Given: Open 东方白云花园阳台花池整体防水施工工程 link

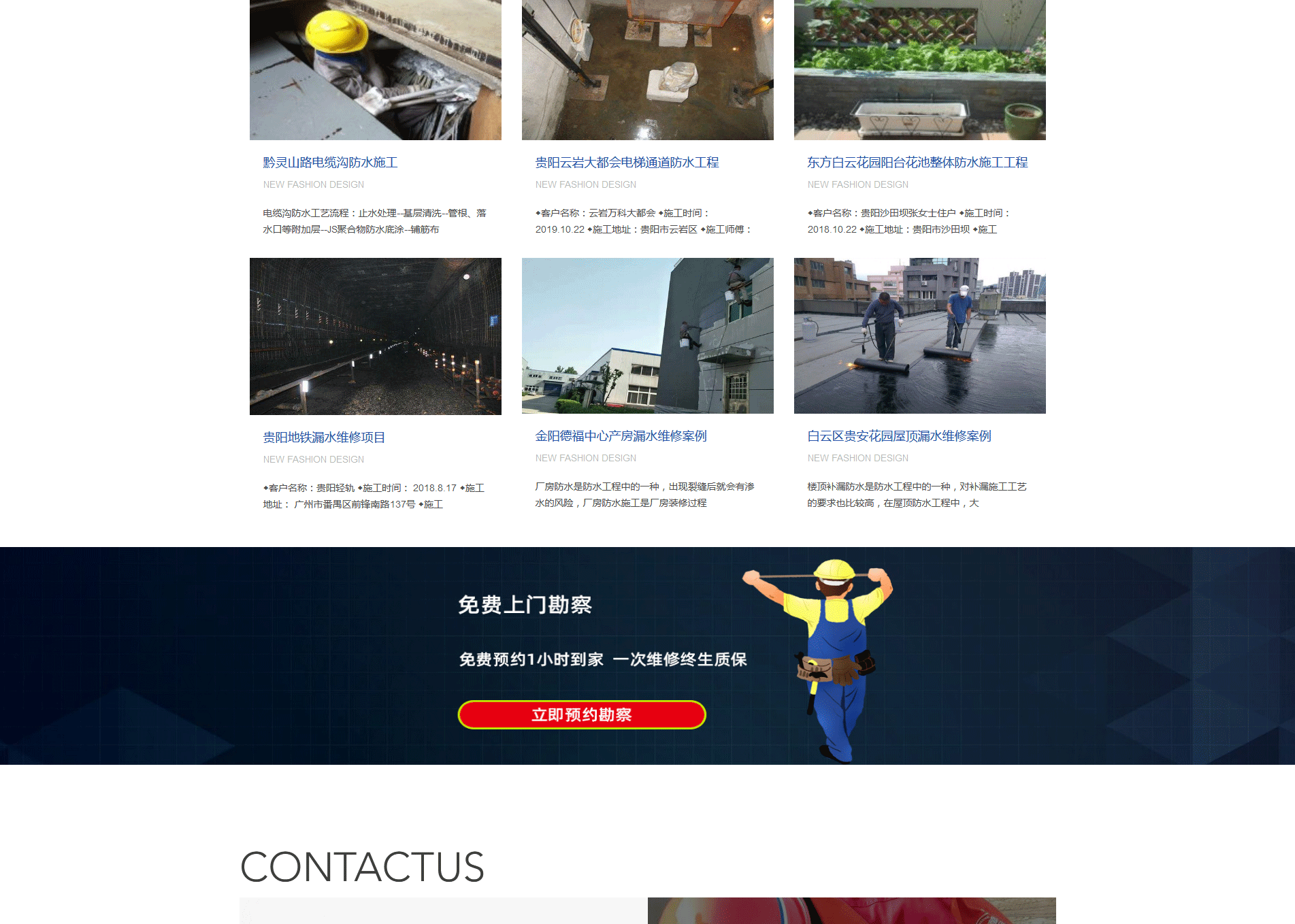Looking at the screenshot, I should pos(917,163).
